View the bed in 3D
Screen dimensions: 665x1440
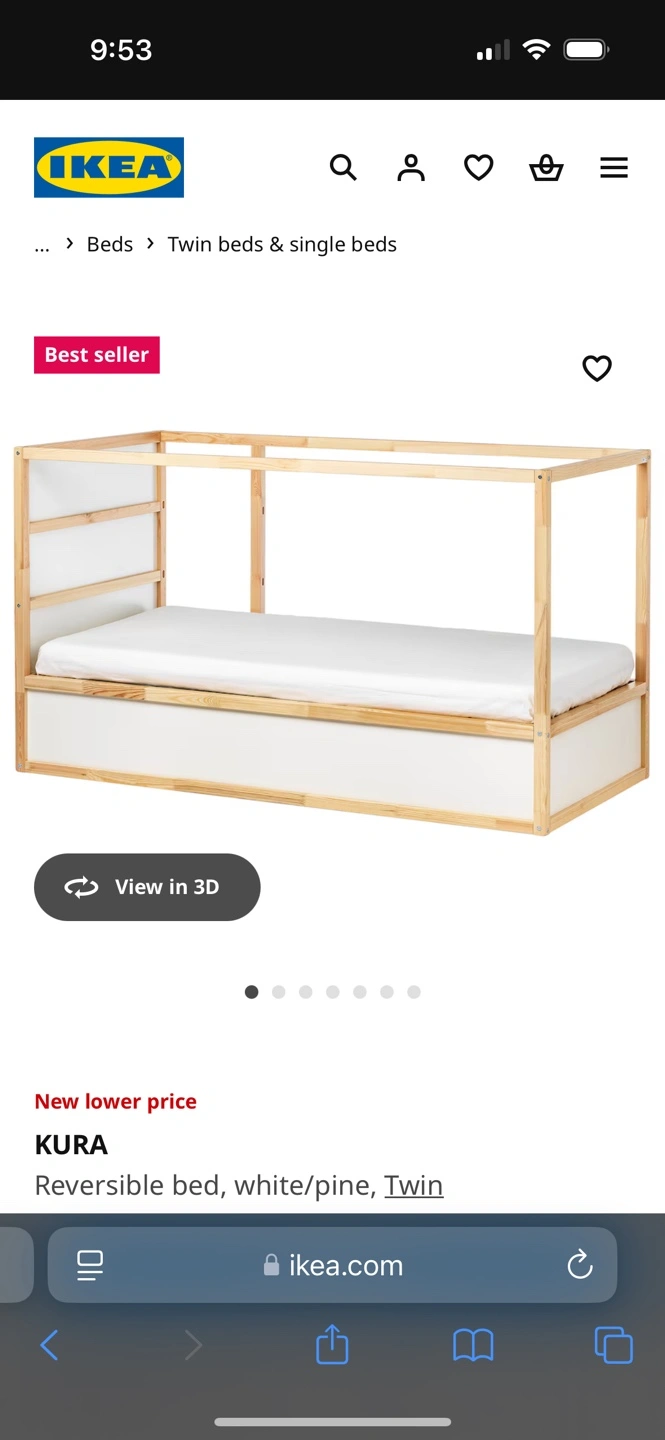[x=147, y=887]
